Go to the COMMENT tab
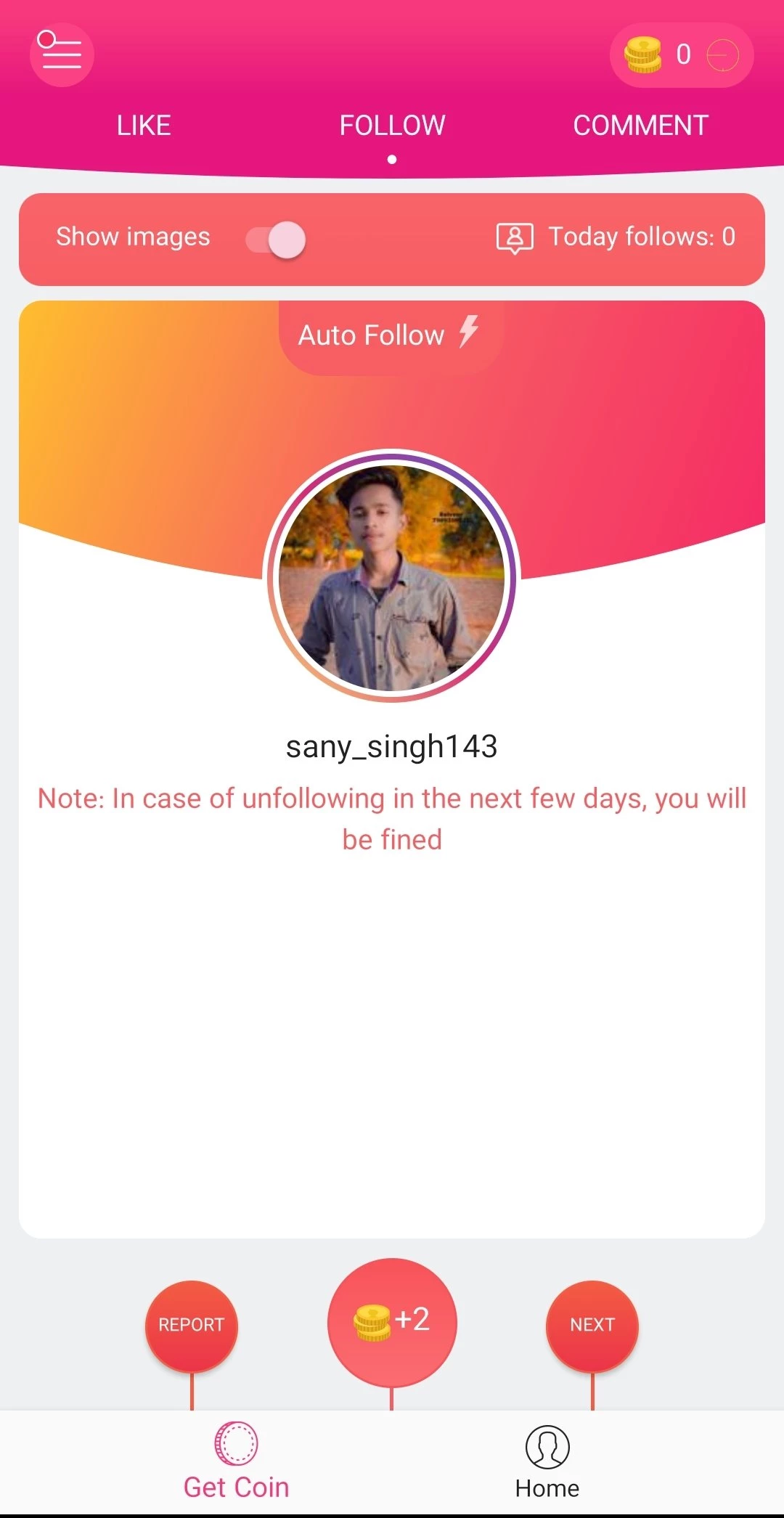 coord(640,126)
